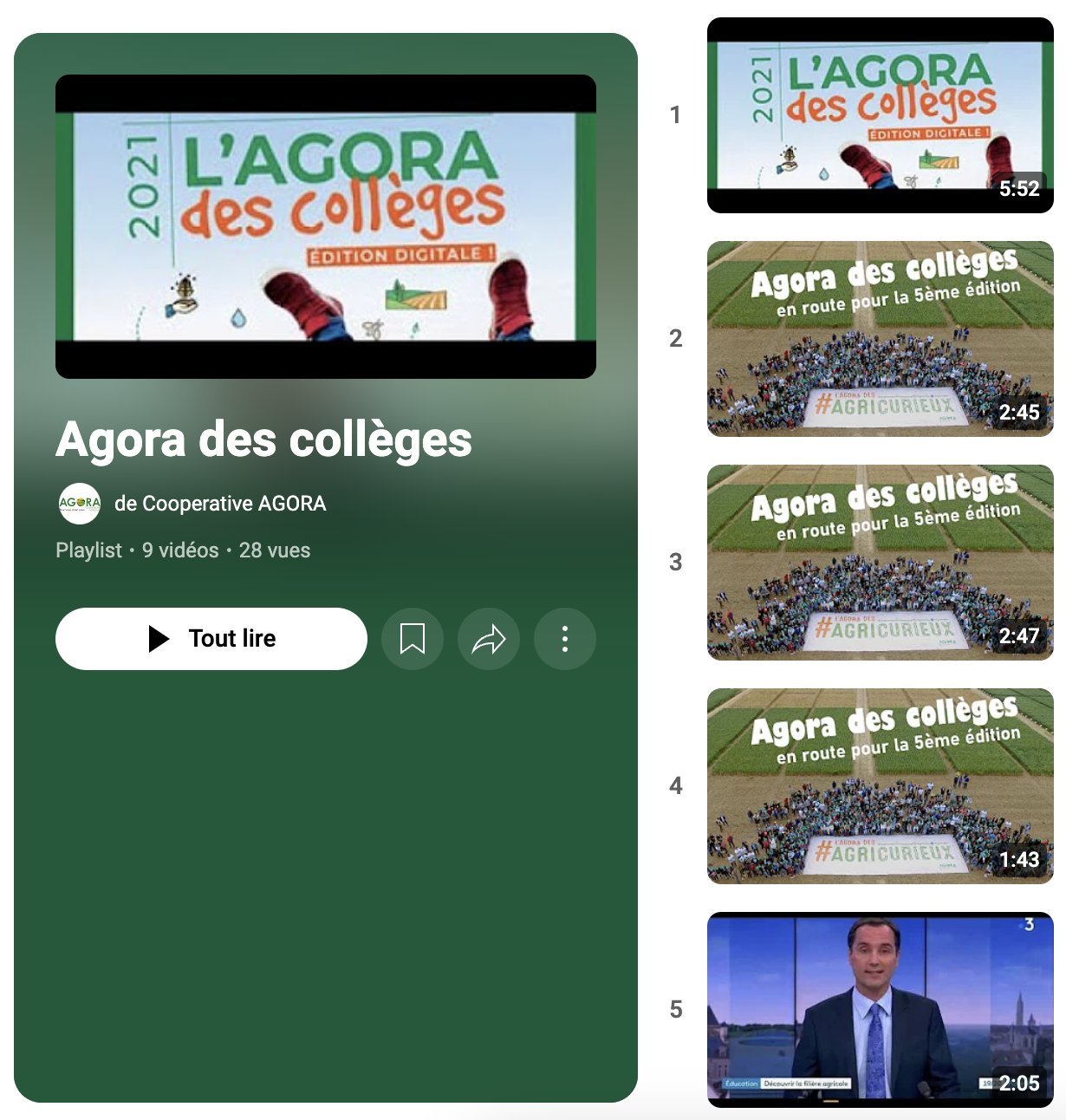Open the Cooperative AGORA channel
This screenshot has height=1120, width=1066.
click(x=220, y=504)
